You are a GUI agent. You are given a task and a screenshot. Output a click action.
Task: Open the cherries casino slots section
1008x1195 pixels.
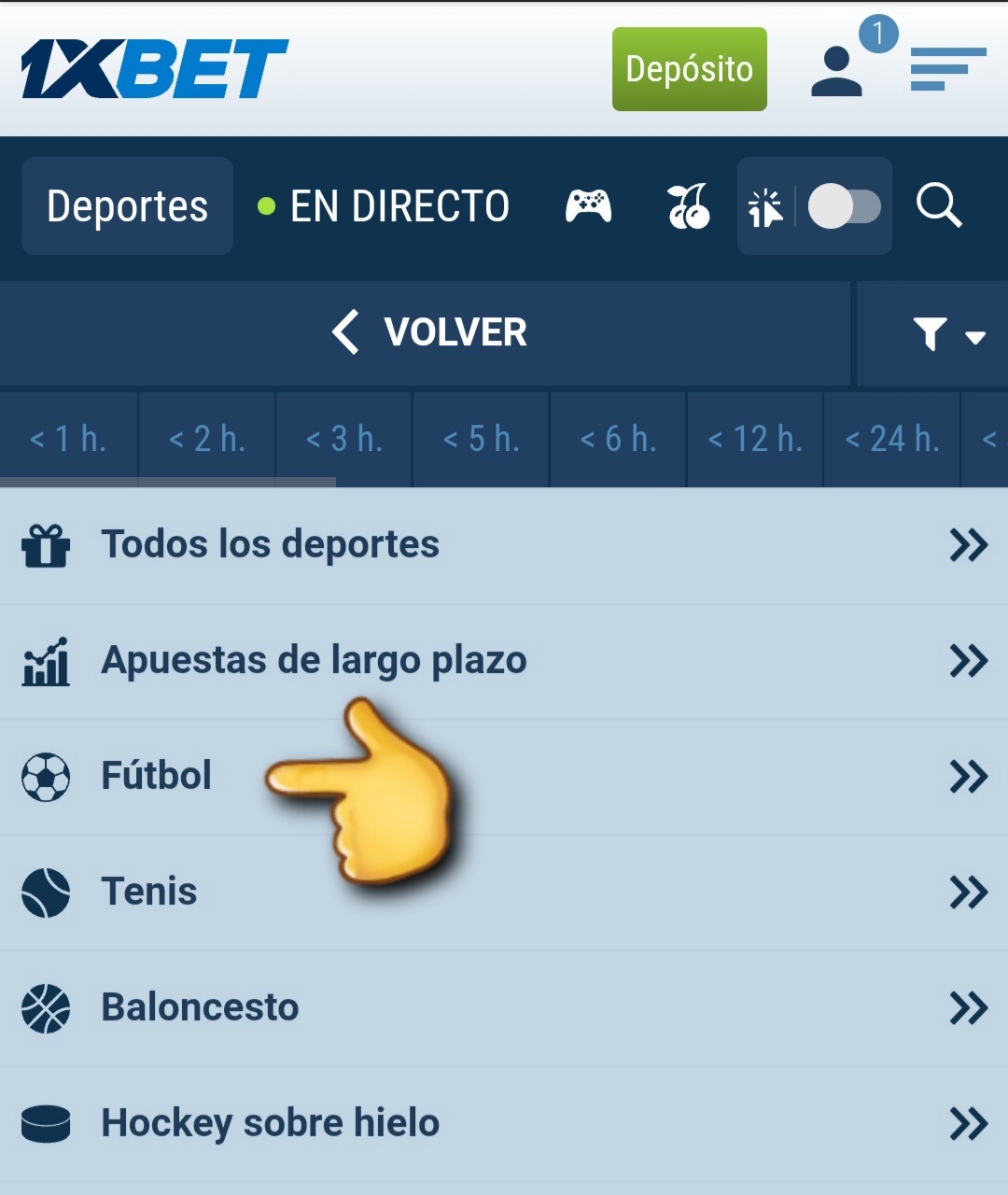689,206
